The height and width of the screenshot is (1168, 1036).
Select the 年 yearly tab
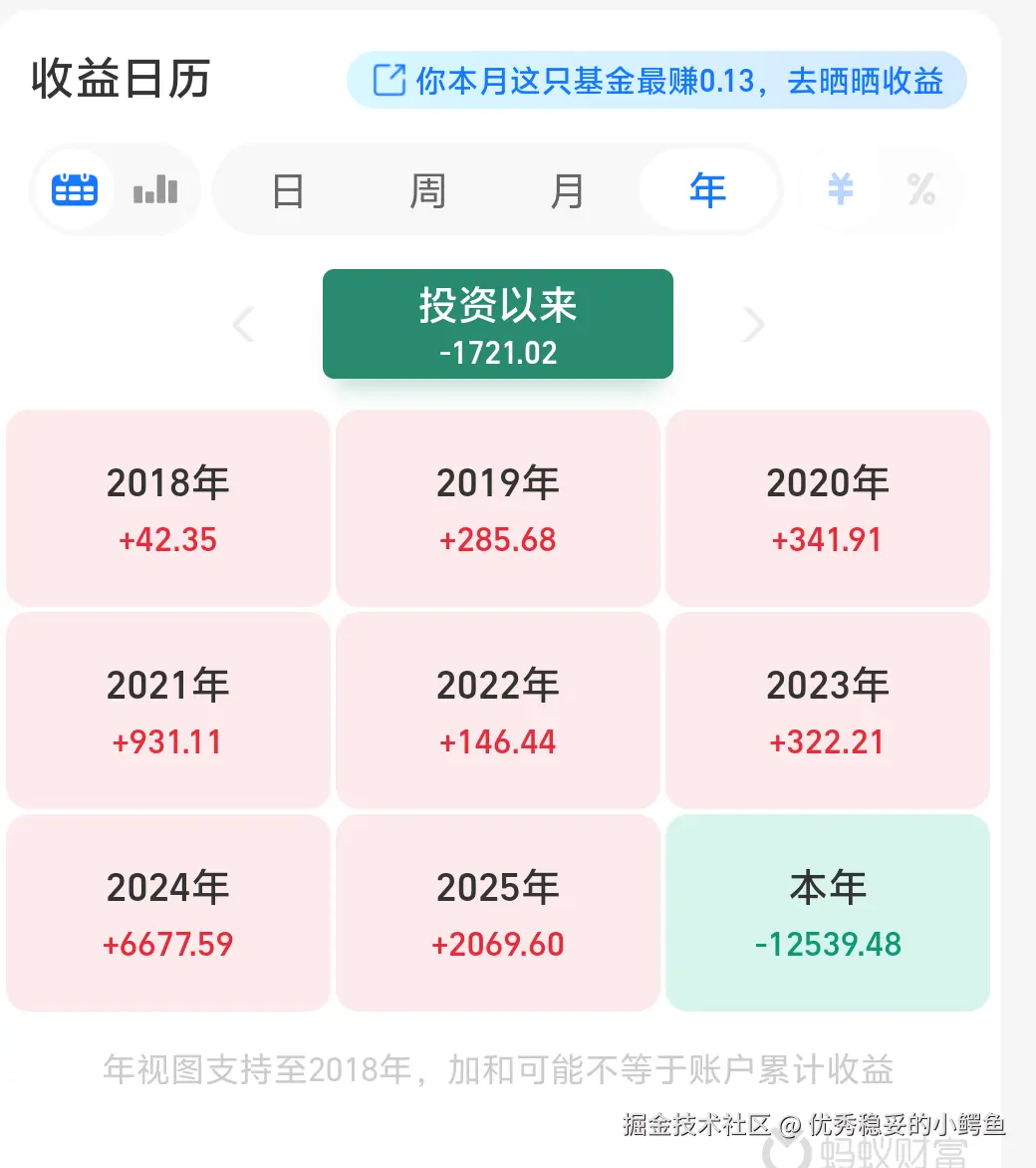coord(708,191)
